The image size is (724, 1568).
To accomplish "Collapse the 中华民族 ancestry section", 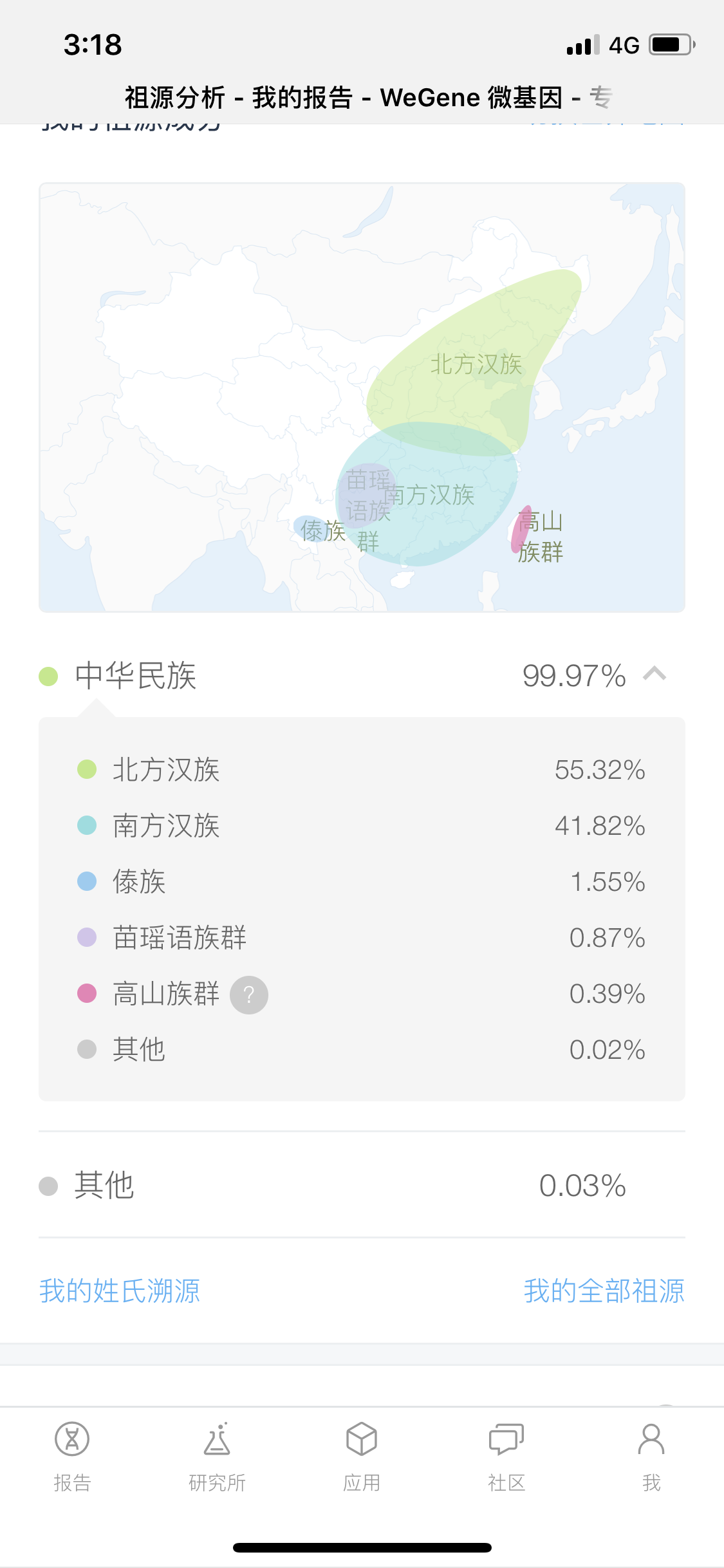I will [654, 675].
